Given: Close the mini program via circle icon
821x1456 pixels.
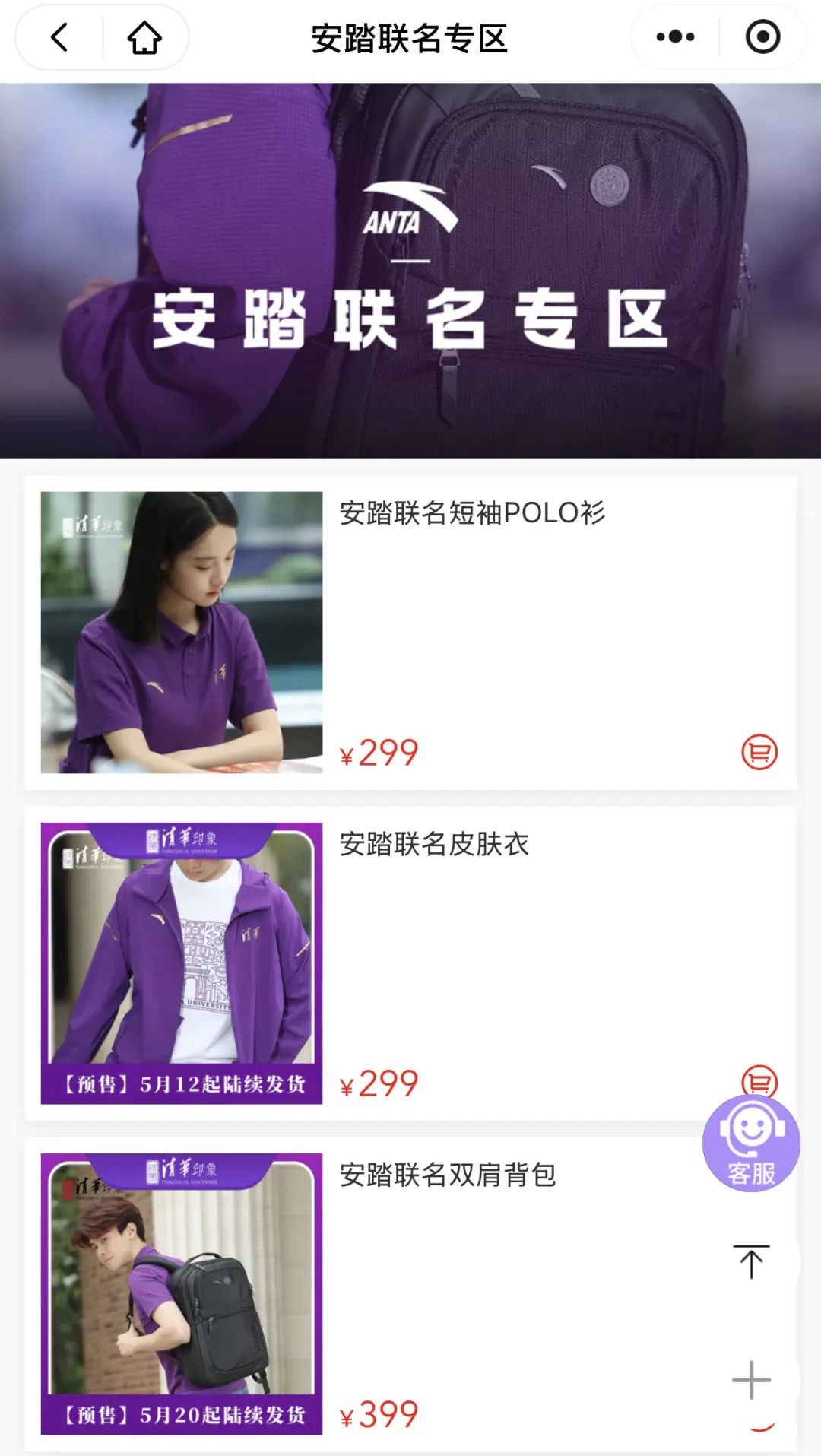Looking at the screenshot, I should (x=762, y=37).
